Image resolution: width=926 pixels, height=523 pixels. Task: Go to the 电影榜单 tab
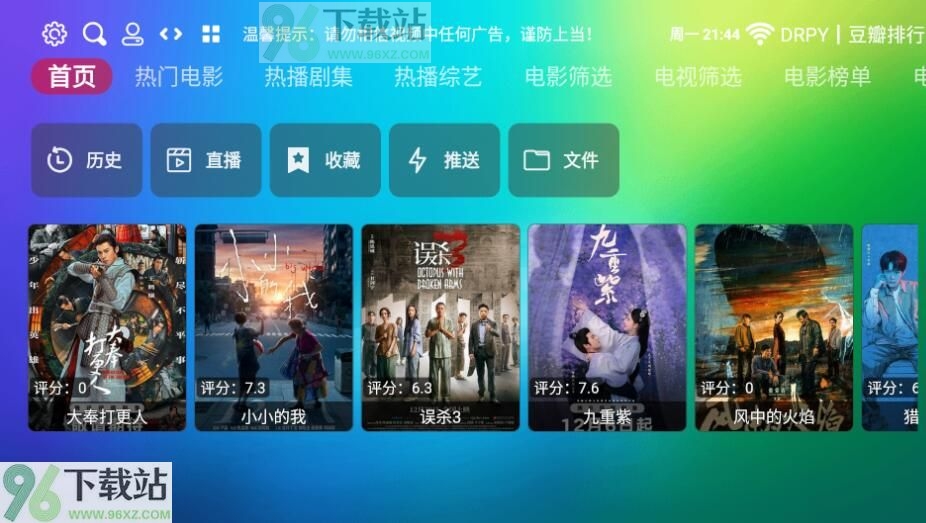[827, 77]
